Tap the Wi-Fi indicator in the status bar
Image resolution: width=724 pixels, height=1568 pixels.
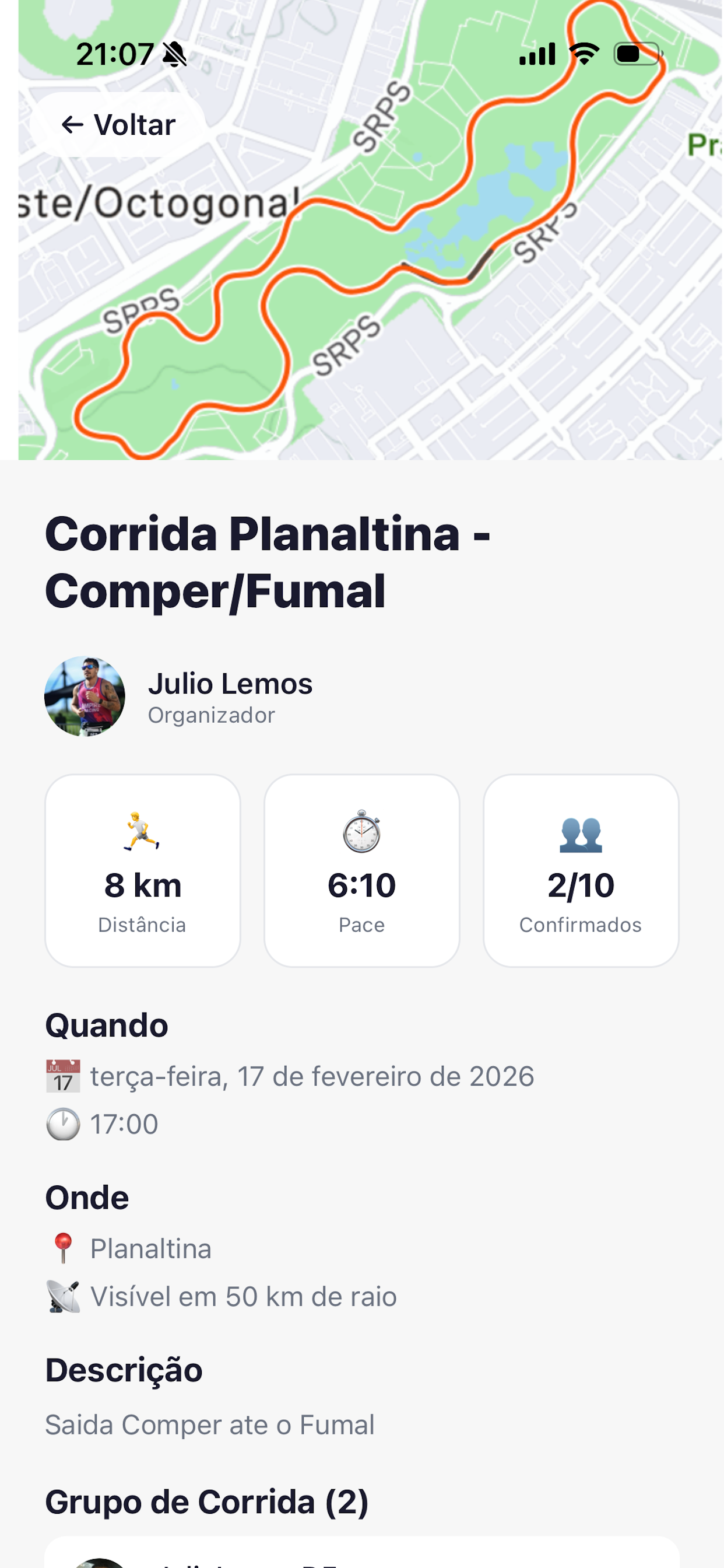(582, 54)
